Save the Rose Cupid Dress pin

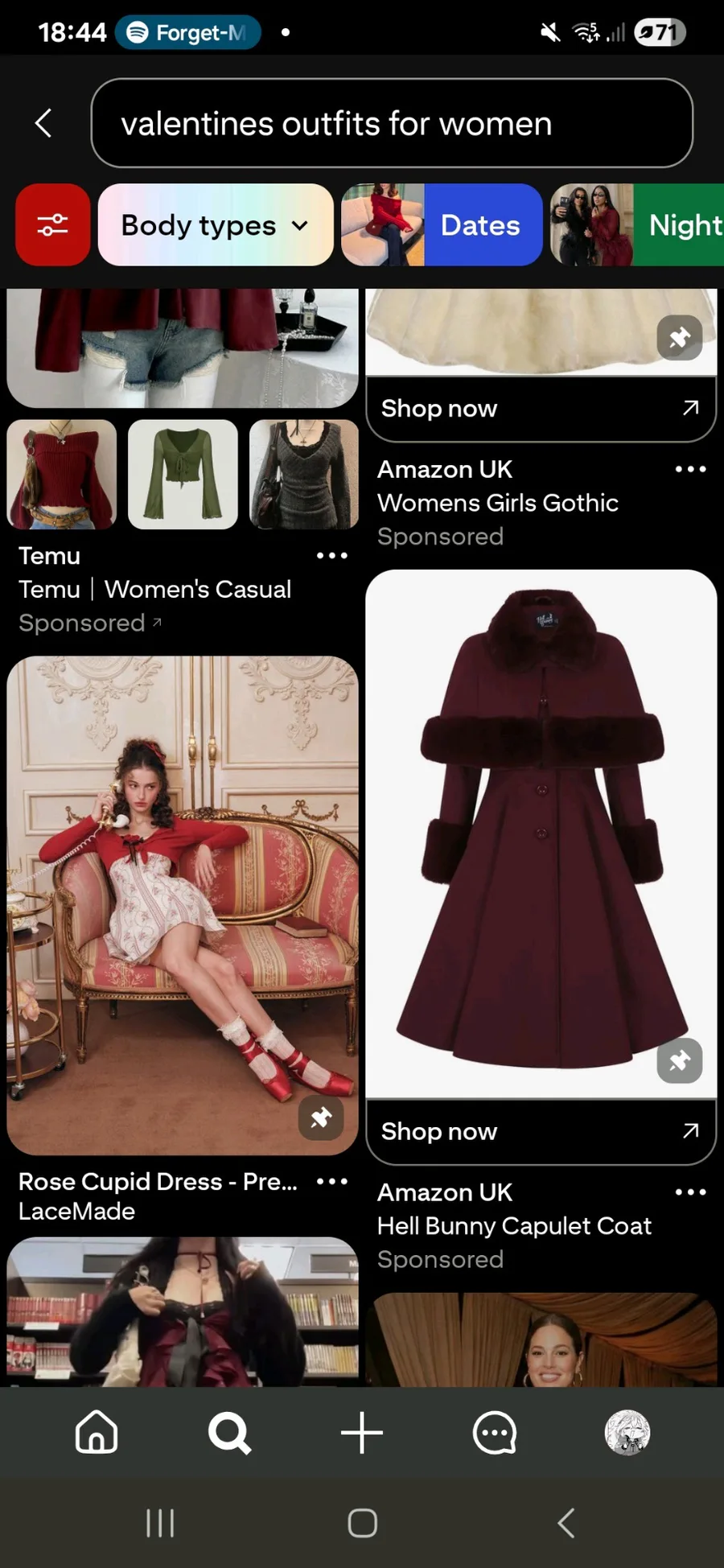[x=321, y=1117]
